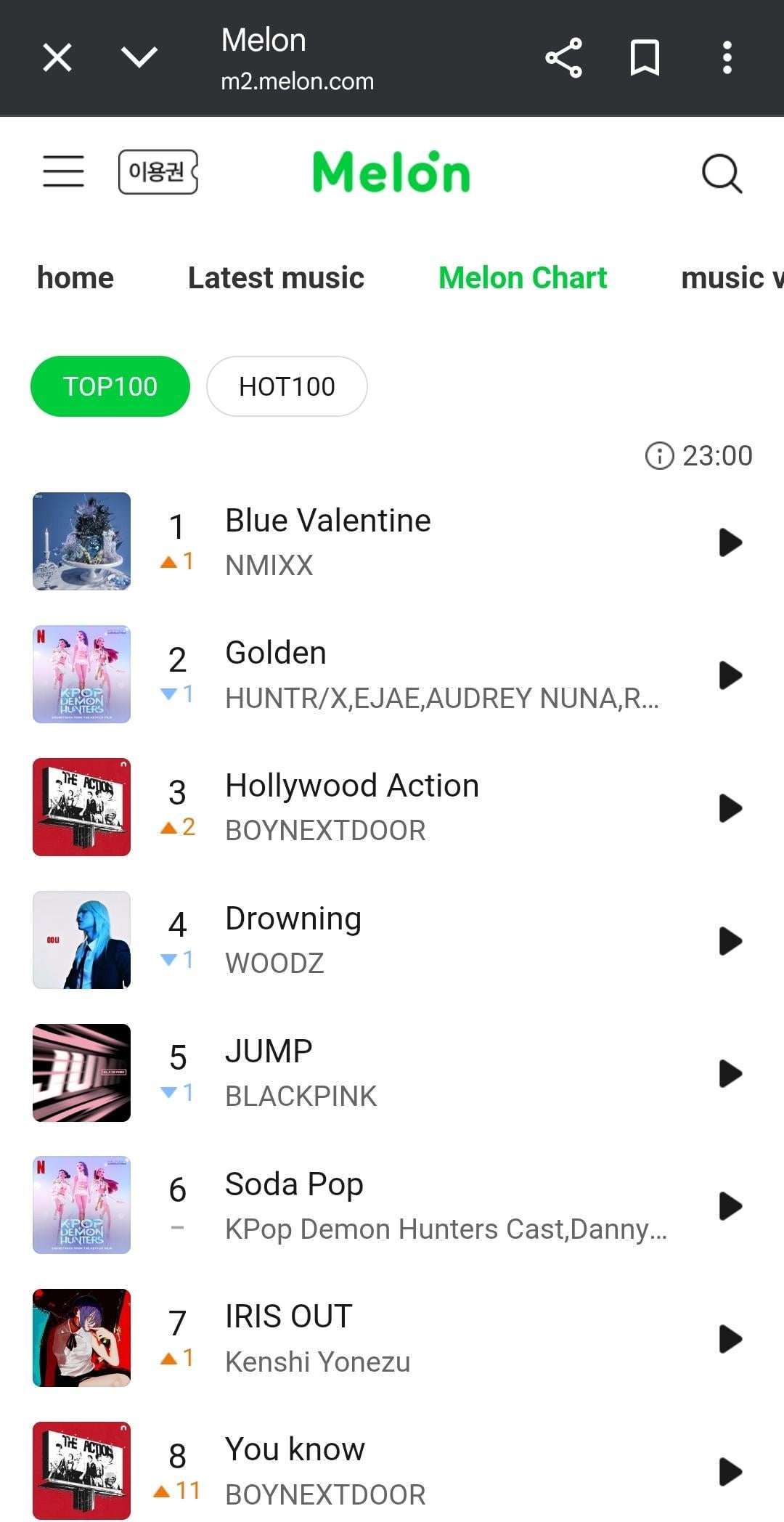Select the HOT100 chart chip
The width and height of the screenshot is (784, 1522).
(x=287, y=386)
